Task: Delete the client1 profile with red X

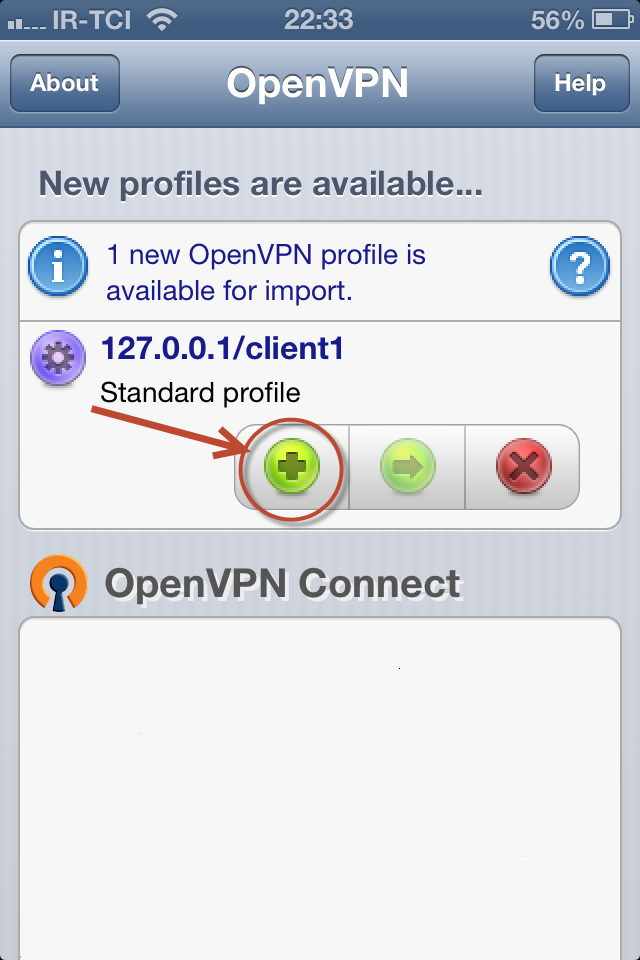Action: [x=523, y=466]
